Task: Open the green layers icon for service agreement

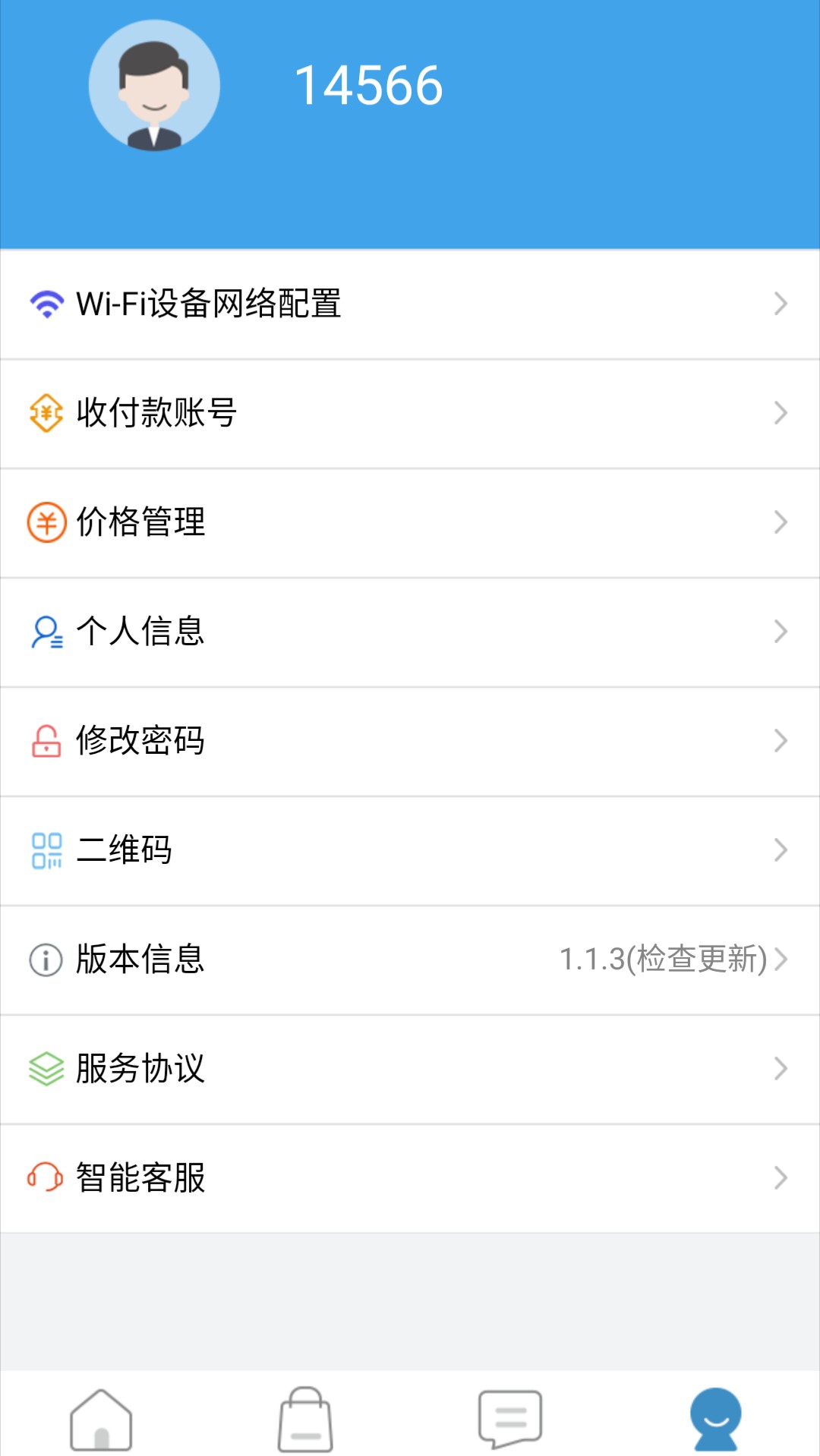Action: [46, 1069]
